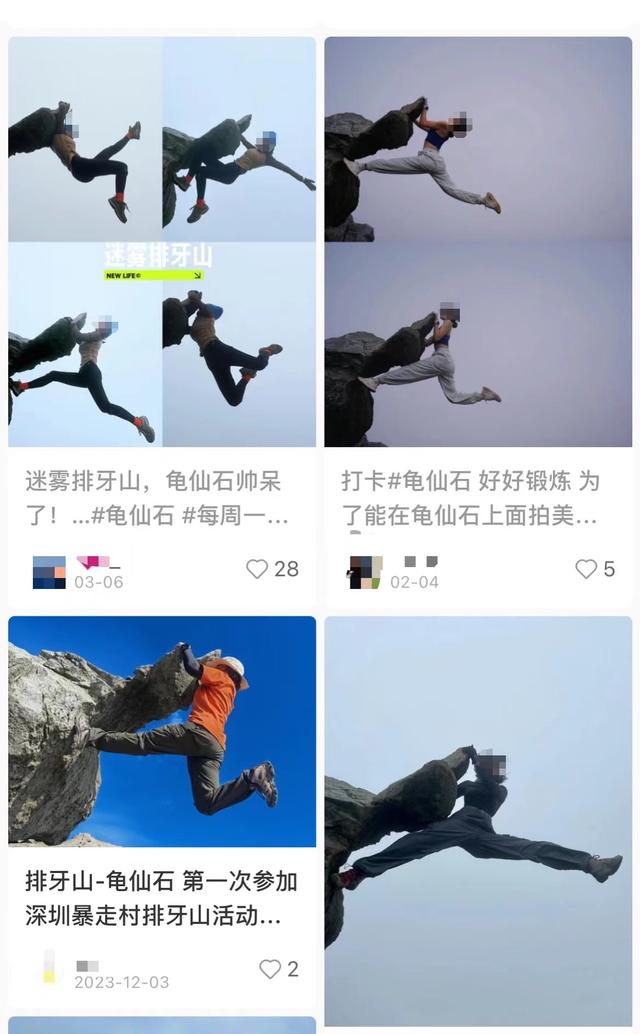
Task: Open the 迷雾排牙山 collage post
Action: click(162, 242)
